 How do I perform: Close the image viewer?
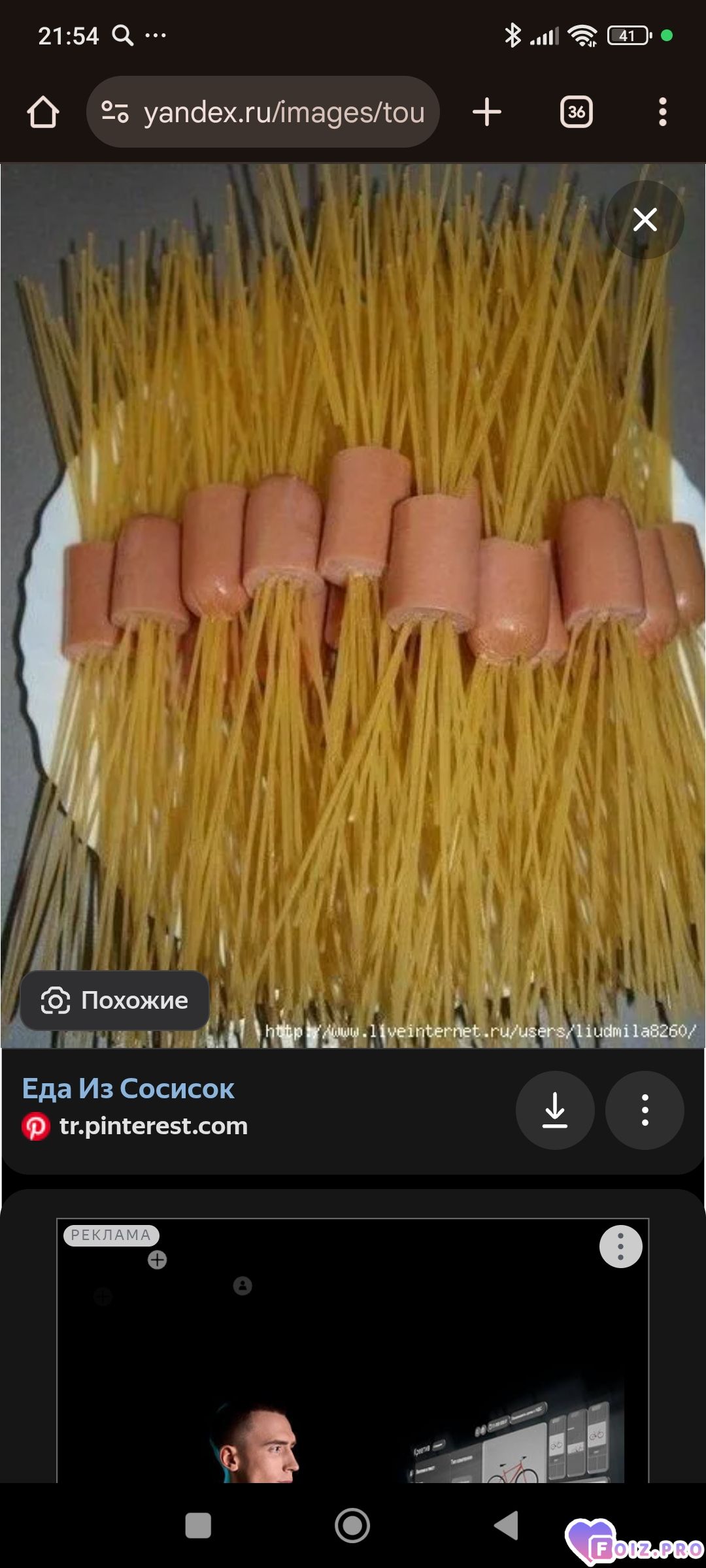click(x=645, y=220)
